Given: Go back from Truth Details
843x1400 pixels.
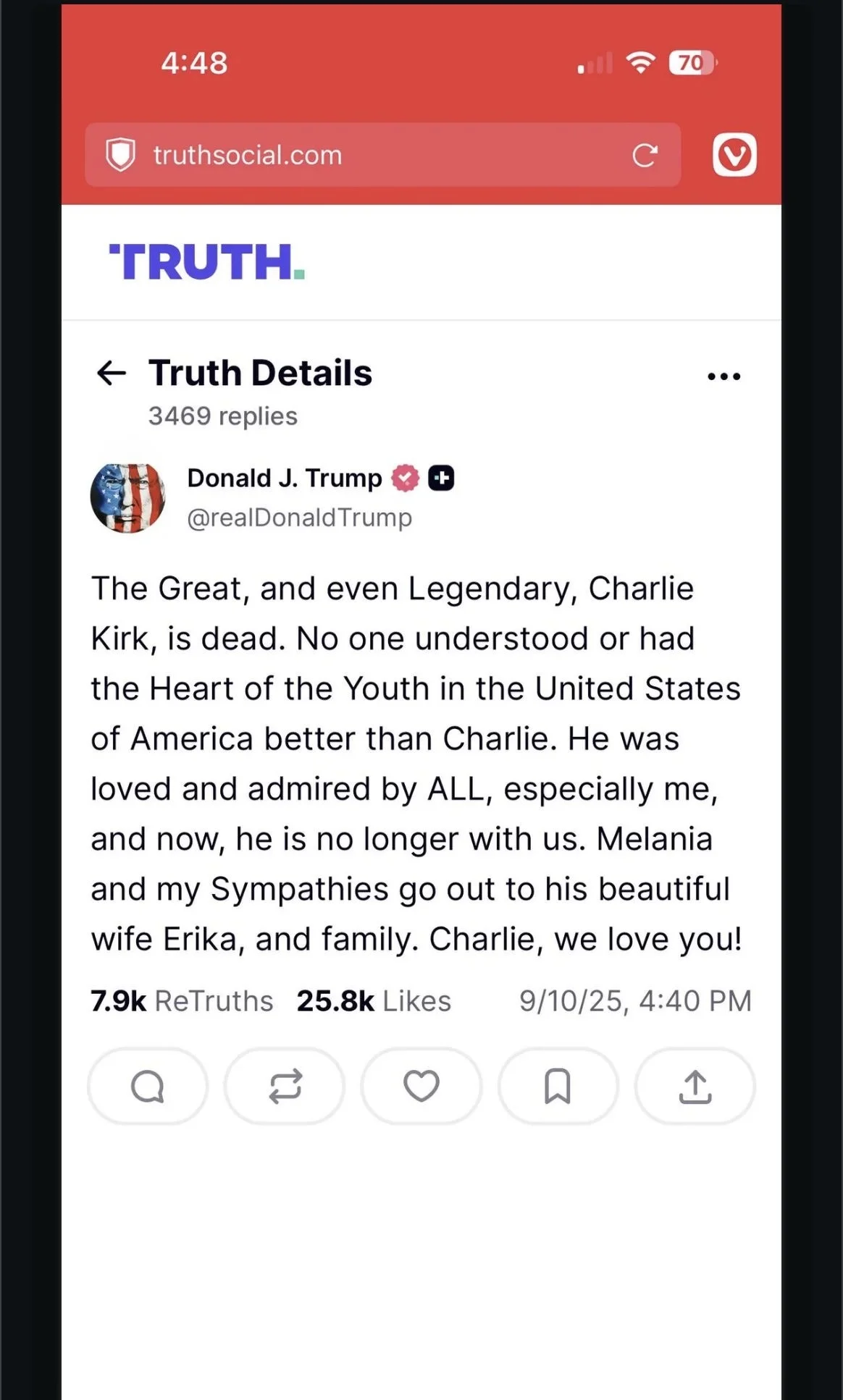Looking at the screenshot, I should [112, 374].
